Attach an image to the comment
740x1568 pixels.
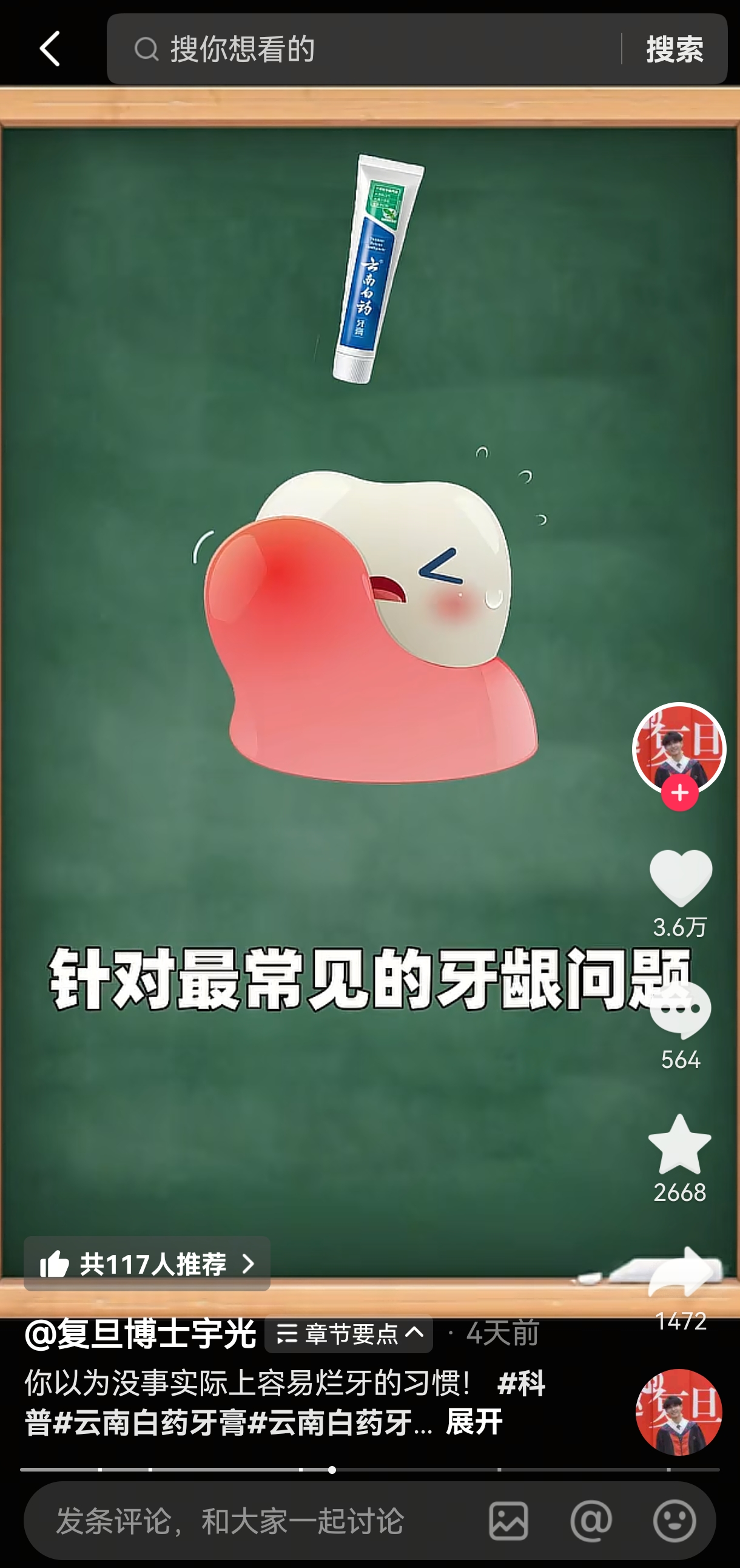click(508, 1521)
